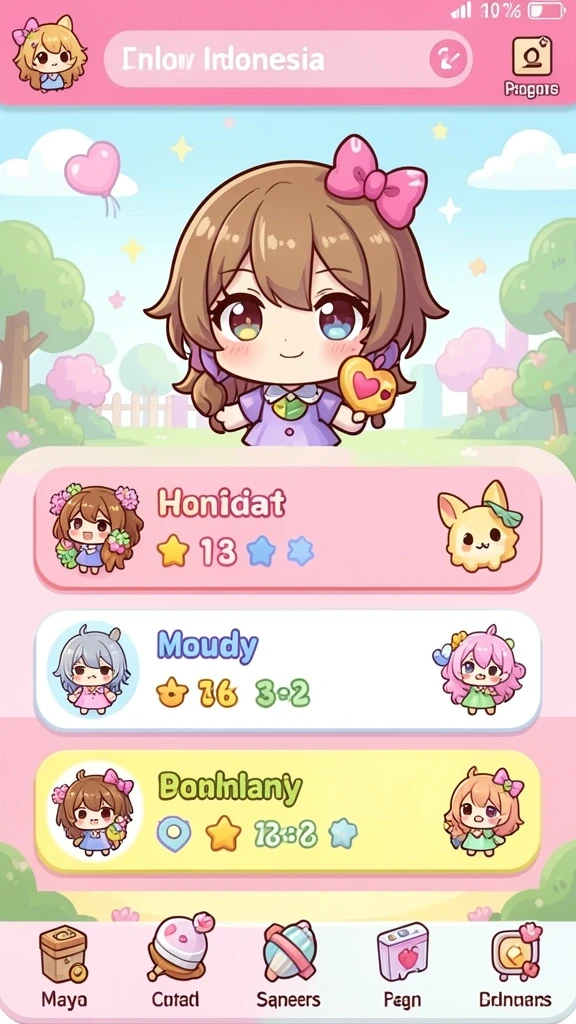This screenshot has height=1024, width=576.
Task: Switch to the Saneers tab
Action: tap(289, 965)
